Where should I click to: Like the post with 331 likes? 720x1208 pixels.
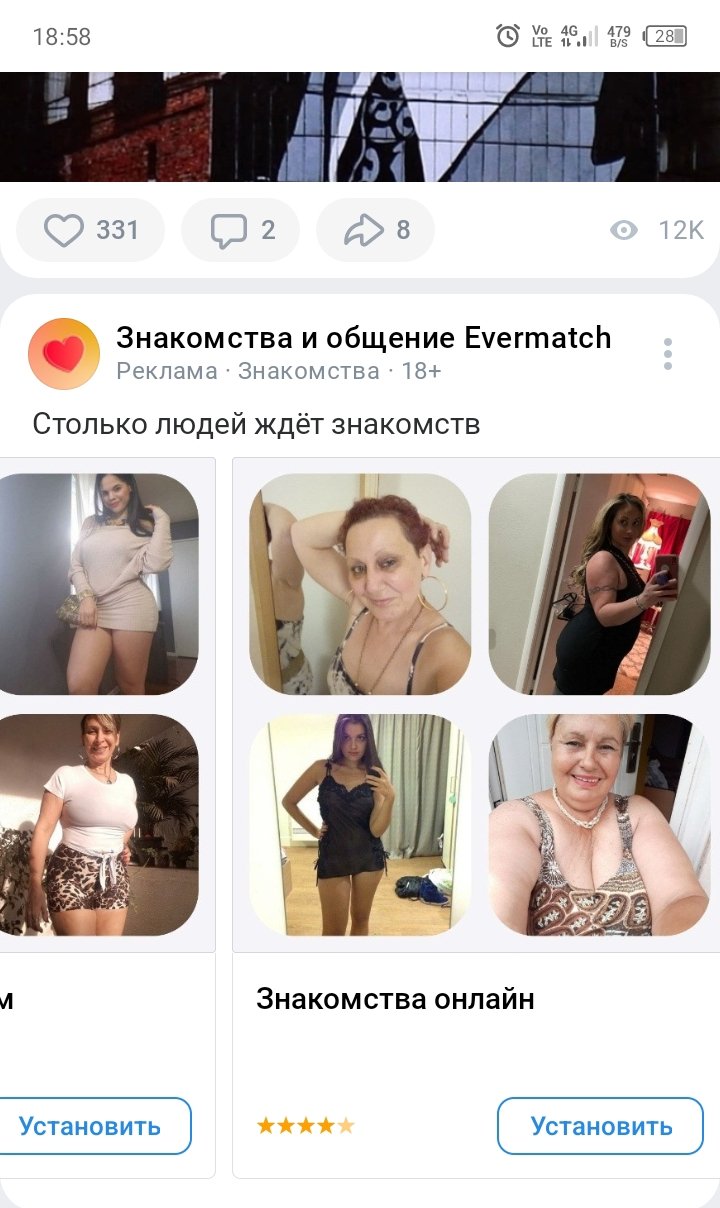90,231
